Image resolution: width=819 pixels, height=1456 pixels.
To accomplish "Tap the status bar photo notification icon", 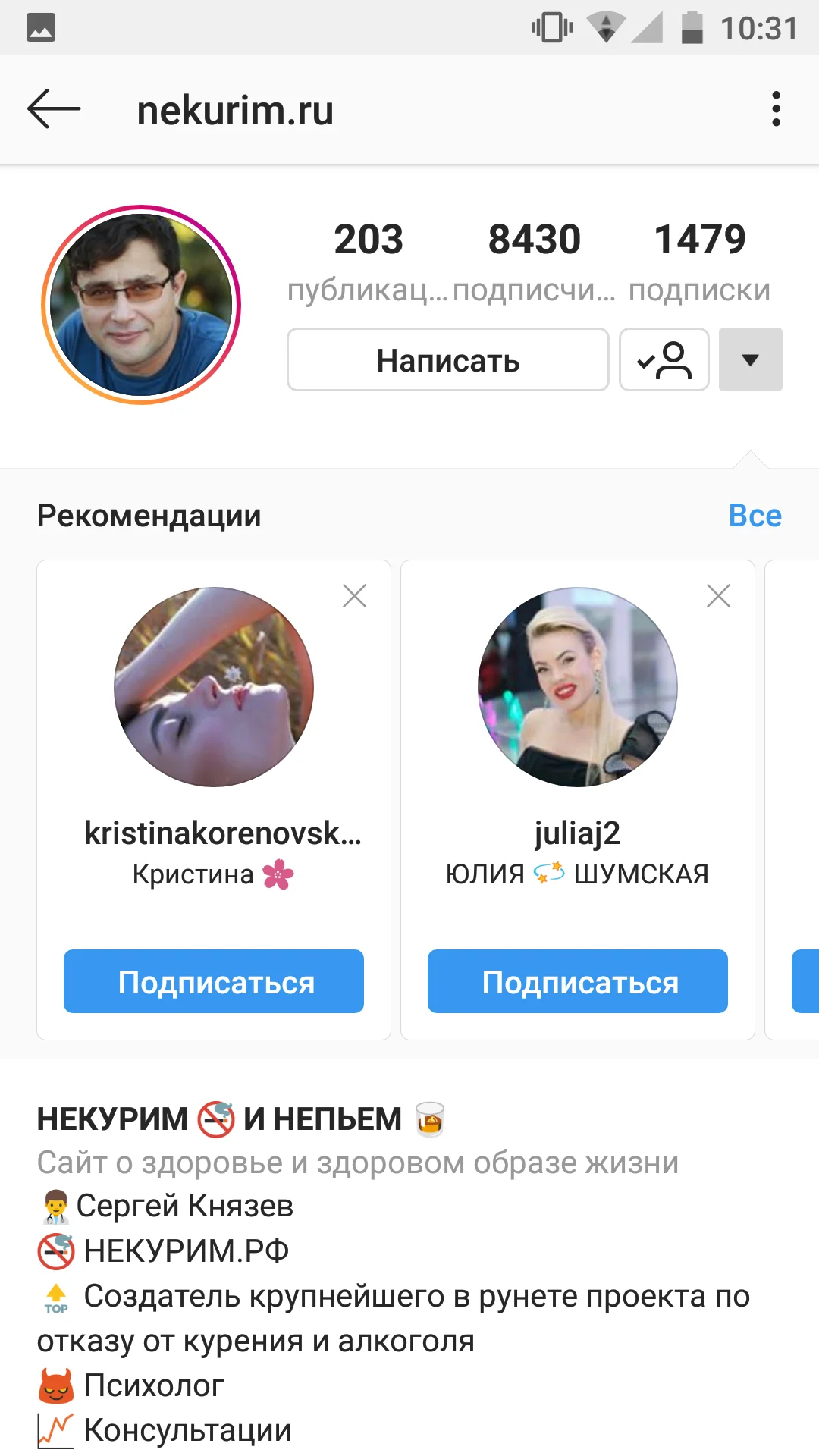I will pos(39,27).
